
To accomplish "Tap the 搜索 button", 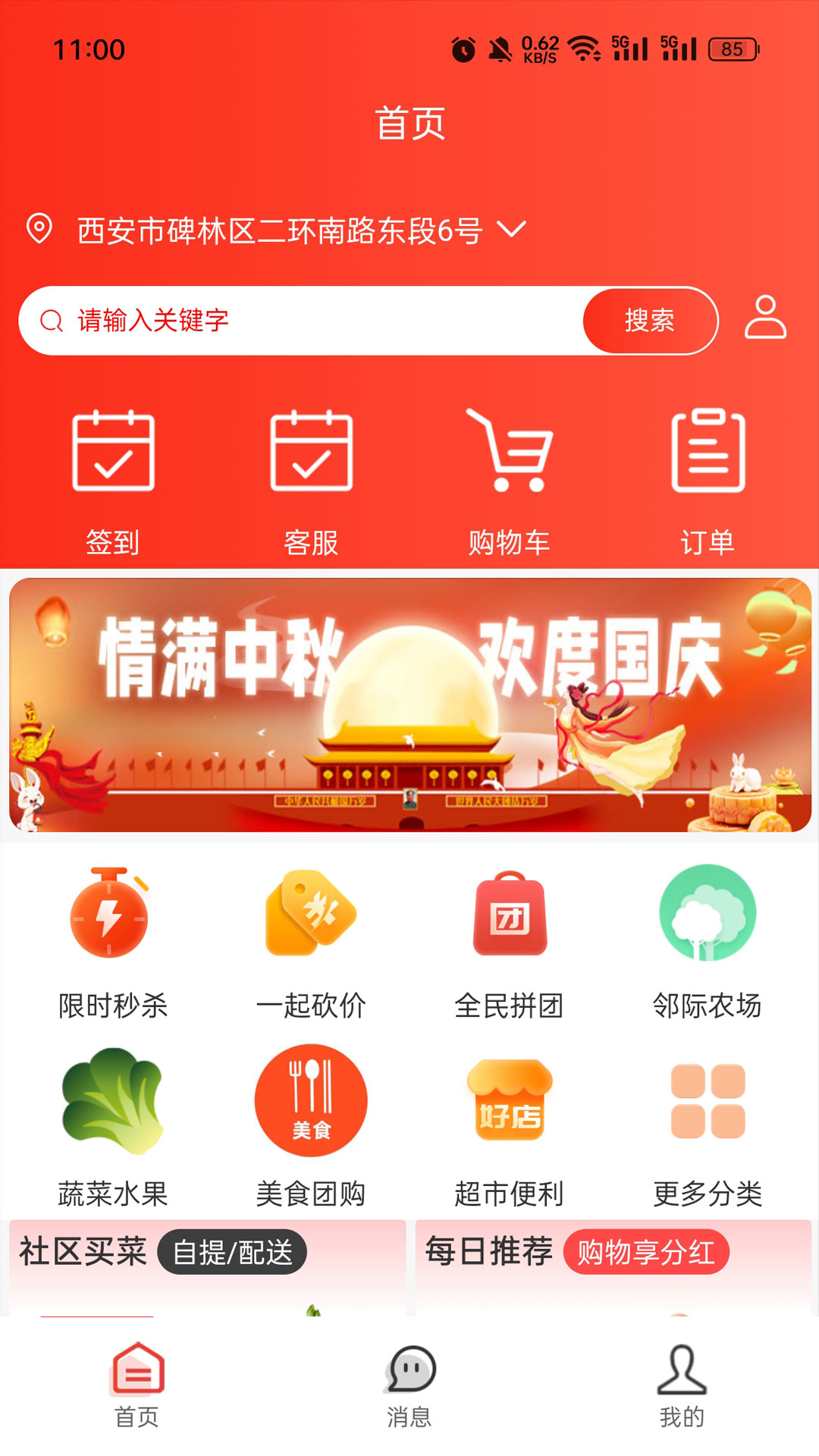I will (x=650, y=321).
